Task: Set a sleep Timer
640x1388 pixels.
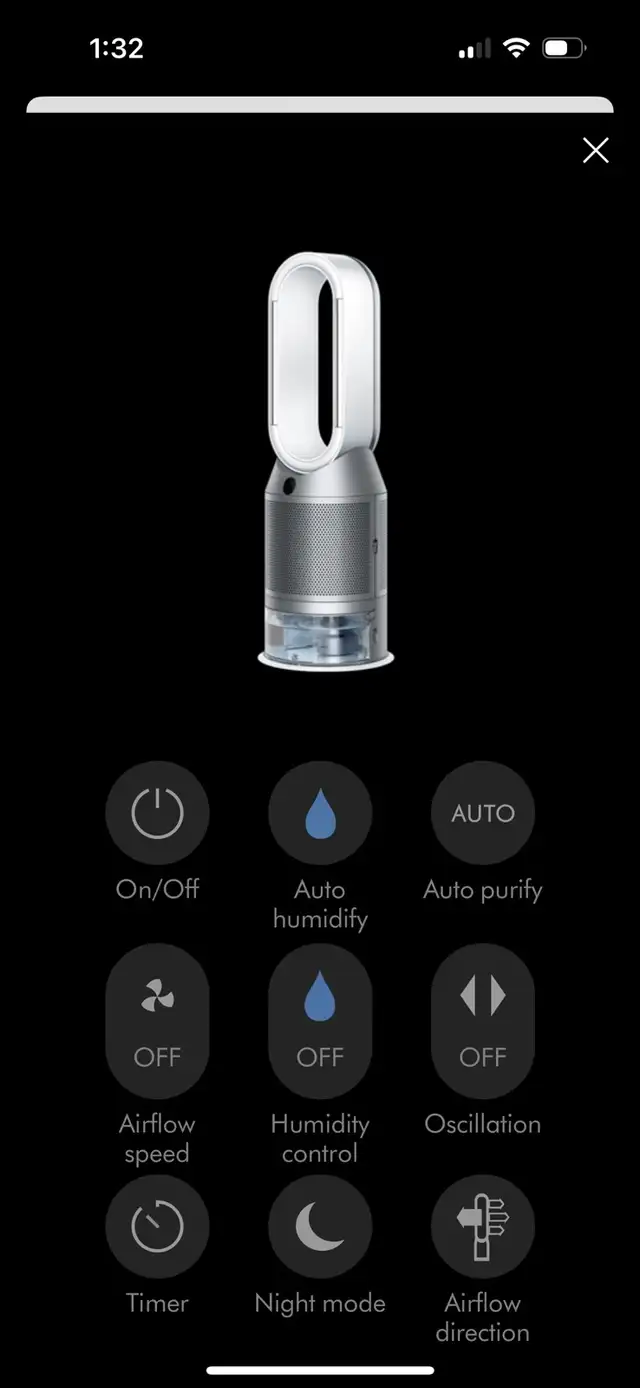Action: click(157, 1227)
